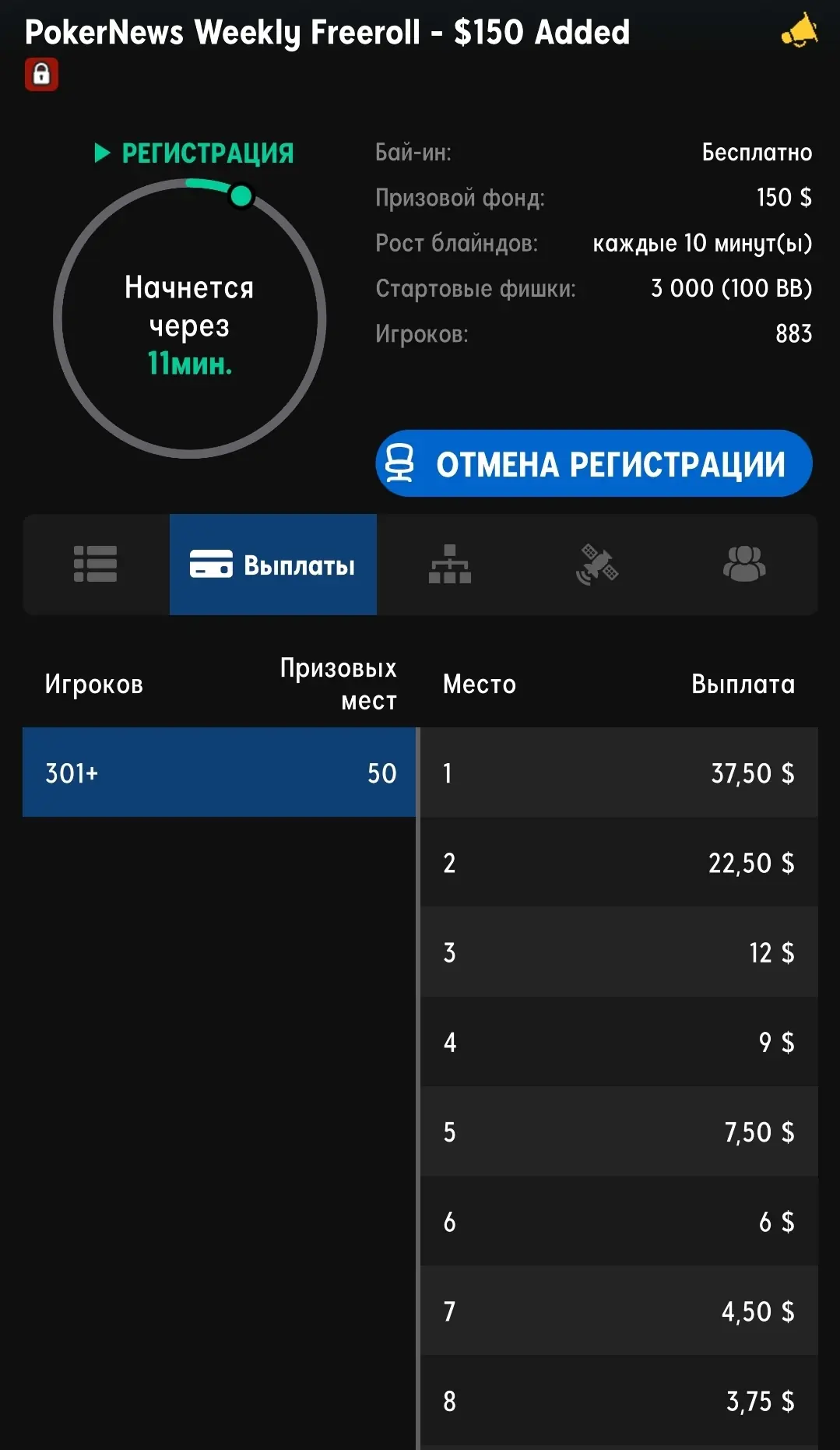Cancel registration with Отмена регистрации button

593,463
